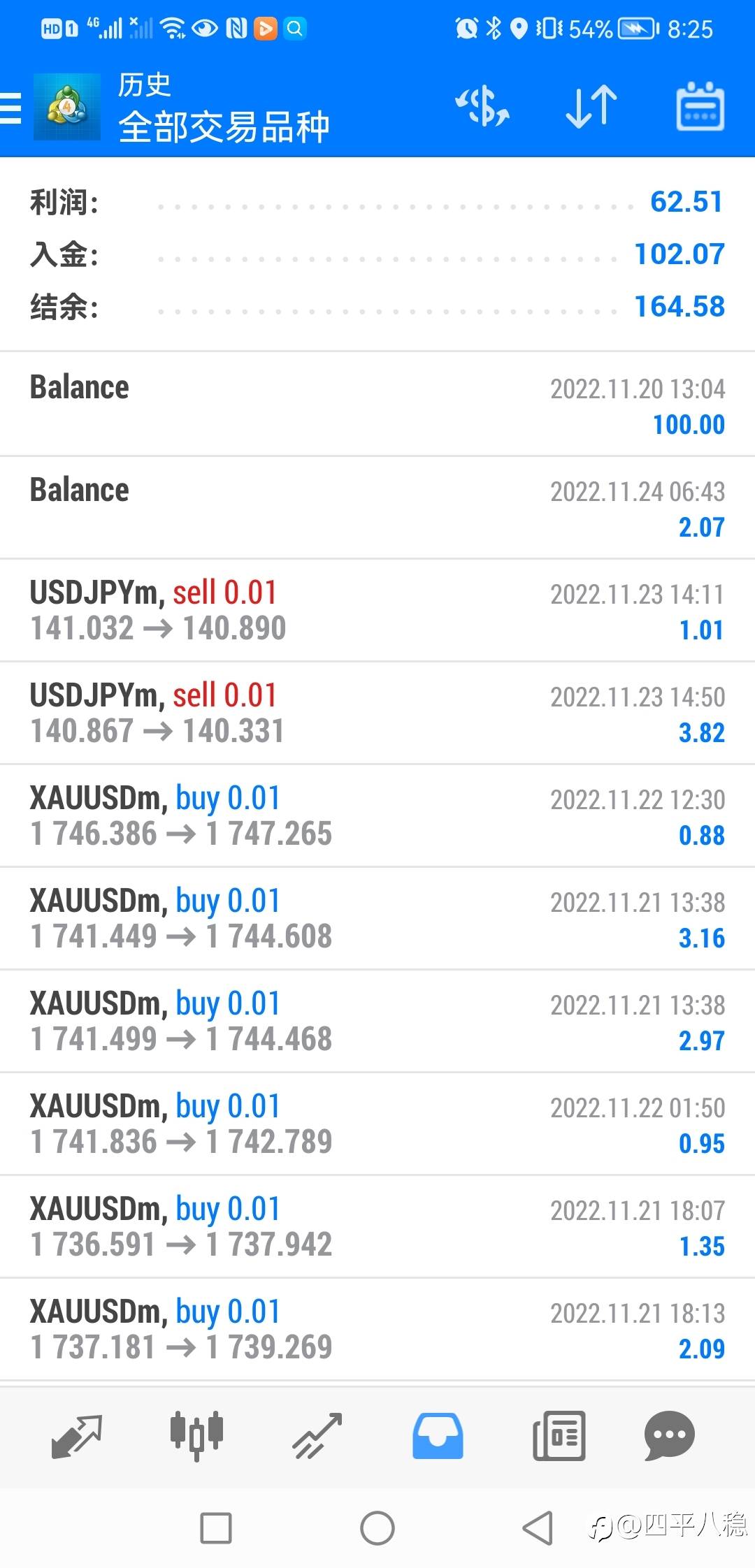Expand XAUUSDm buy trade with profit 3.16
Image resolution: width=755 pixels, height=1568 pixels.
coord(377,918)
